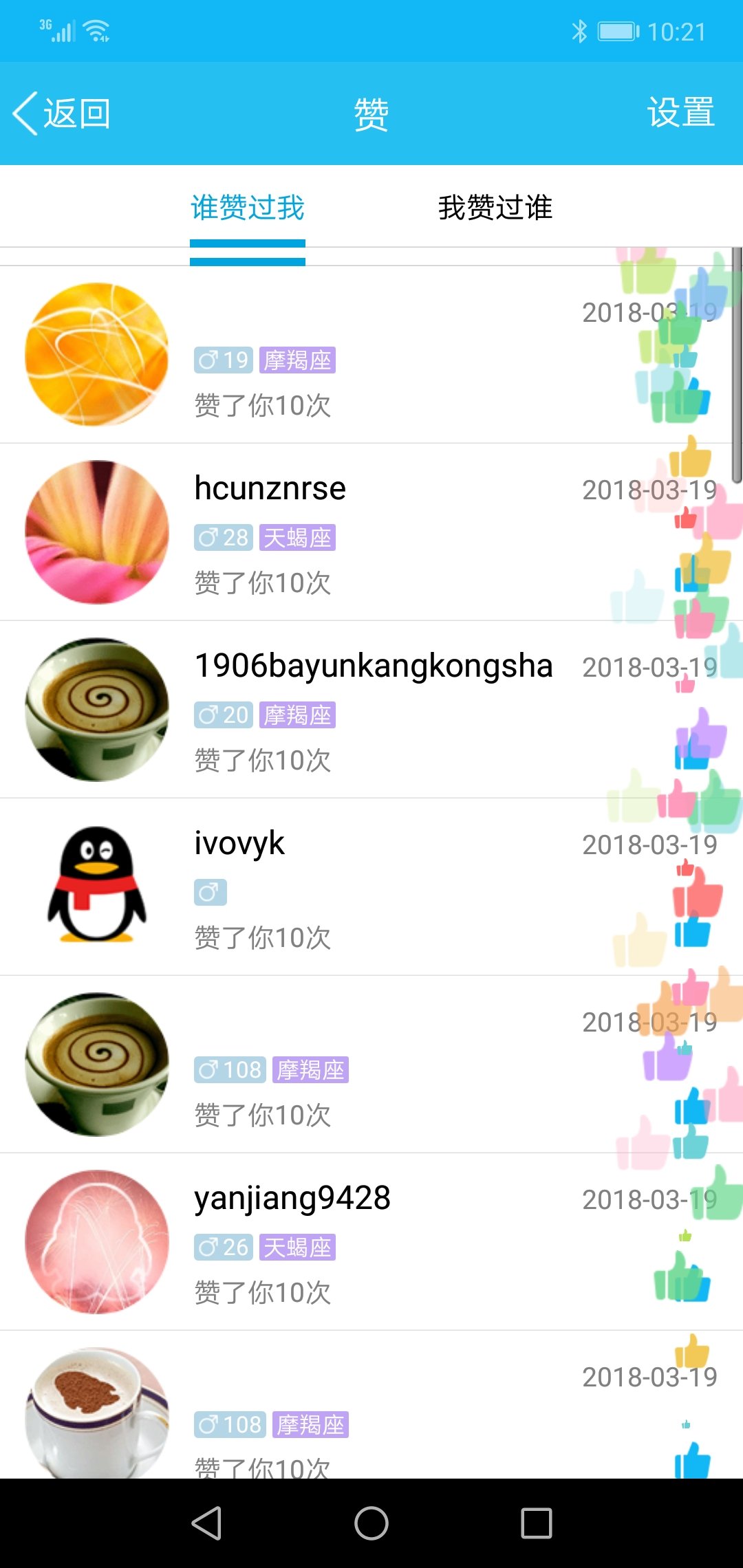This screenshot has height=1568, width=743.
Task: Open recent apps from navigation bar
Action: 537,1523
